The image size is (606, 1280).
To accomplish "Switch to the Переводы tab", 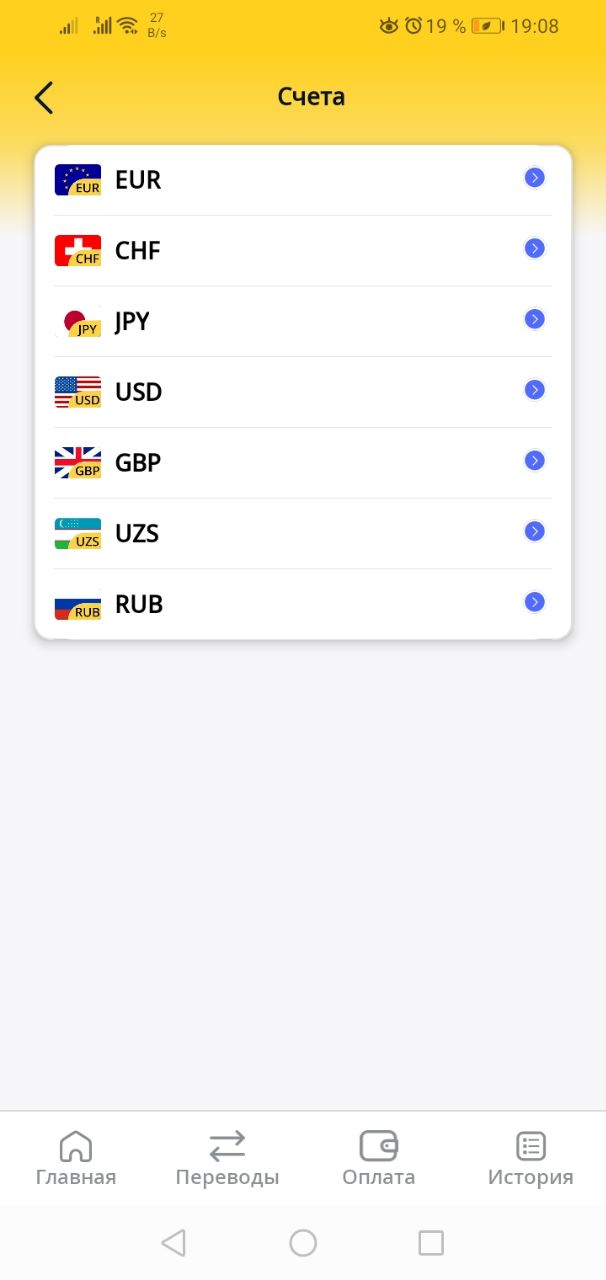I will [x=227, y=1158].
